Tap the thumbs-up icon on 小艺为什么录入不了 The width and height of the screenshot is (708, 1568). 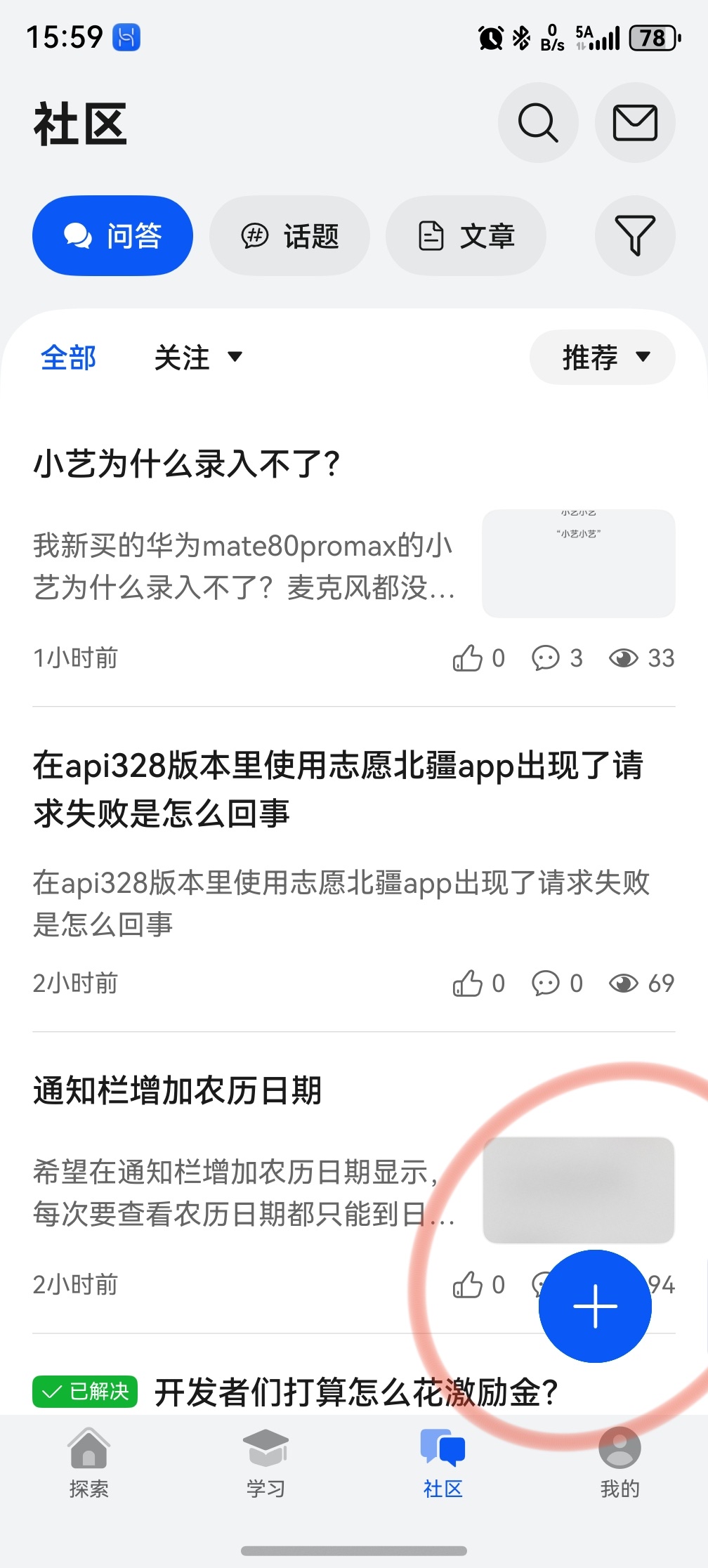(x=469, y=658)
